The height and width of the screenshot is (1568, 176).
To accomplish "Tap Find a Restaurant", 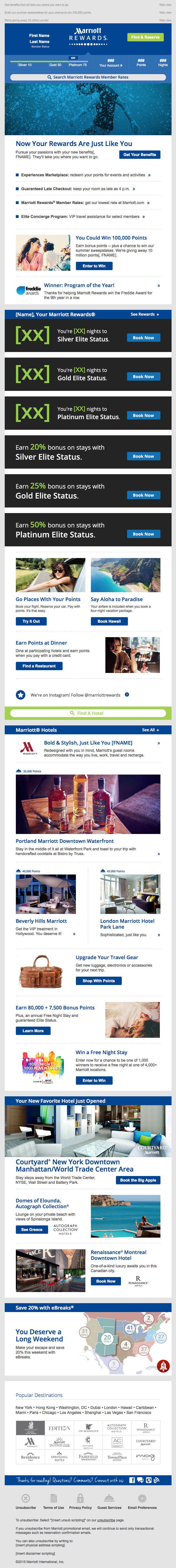I will click(39, 666).
